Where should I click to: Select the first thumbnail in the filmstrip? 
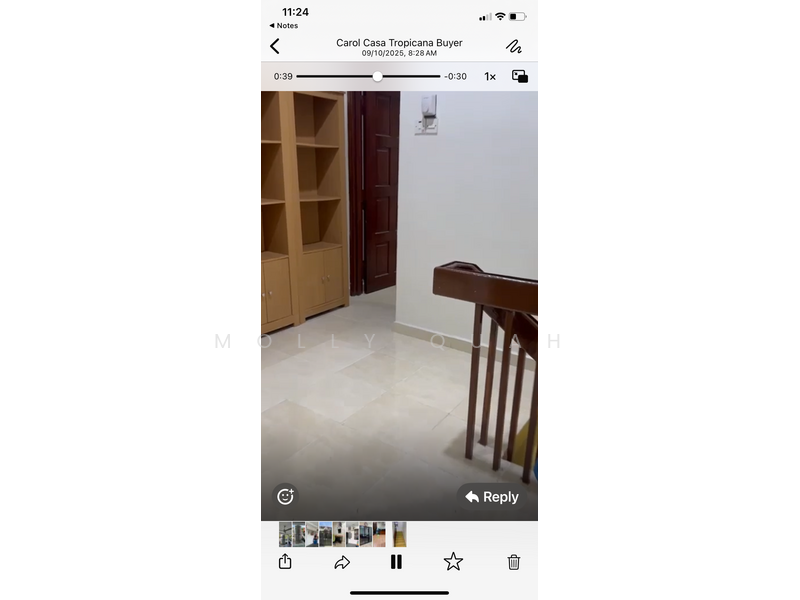(x=286, y=534)
